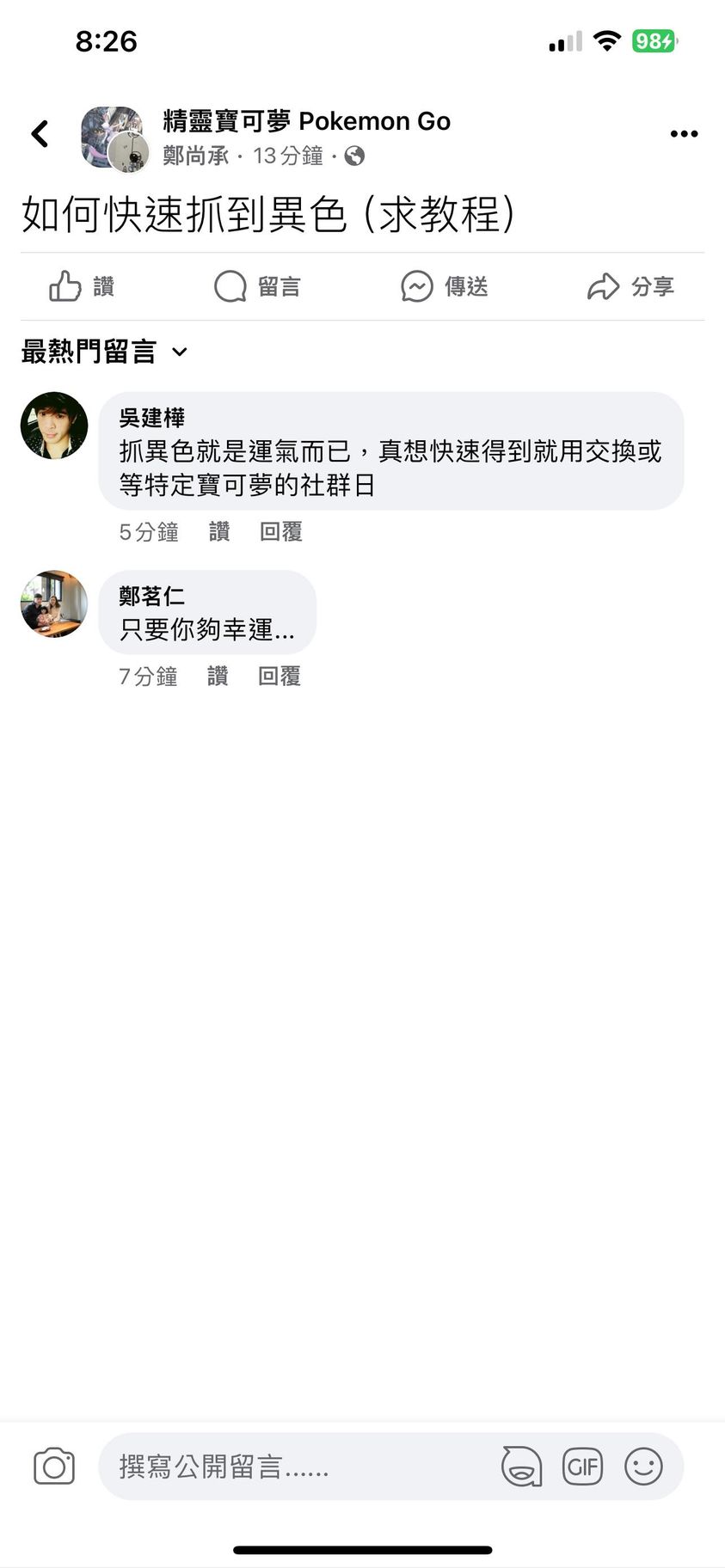This screenshot has height=1568, width=725.
Task: Reply to 吳建樺's comment
Action: [280, 532]
